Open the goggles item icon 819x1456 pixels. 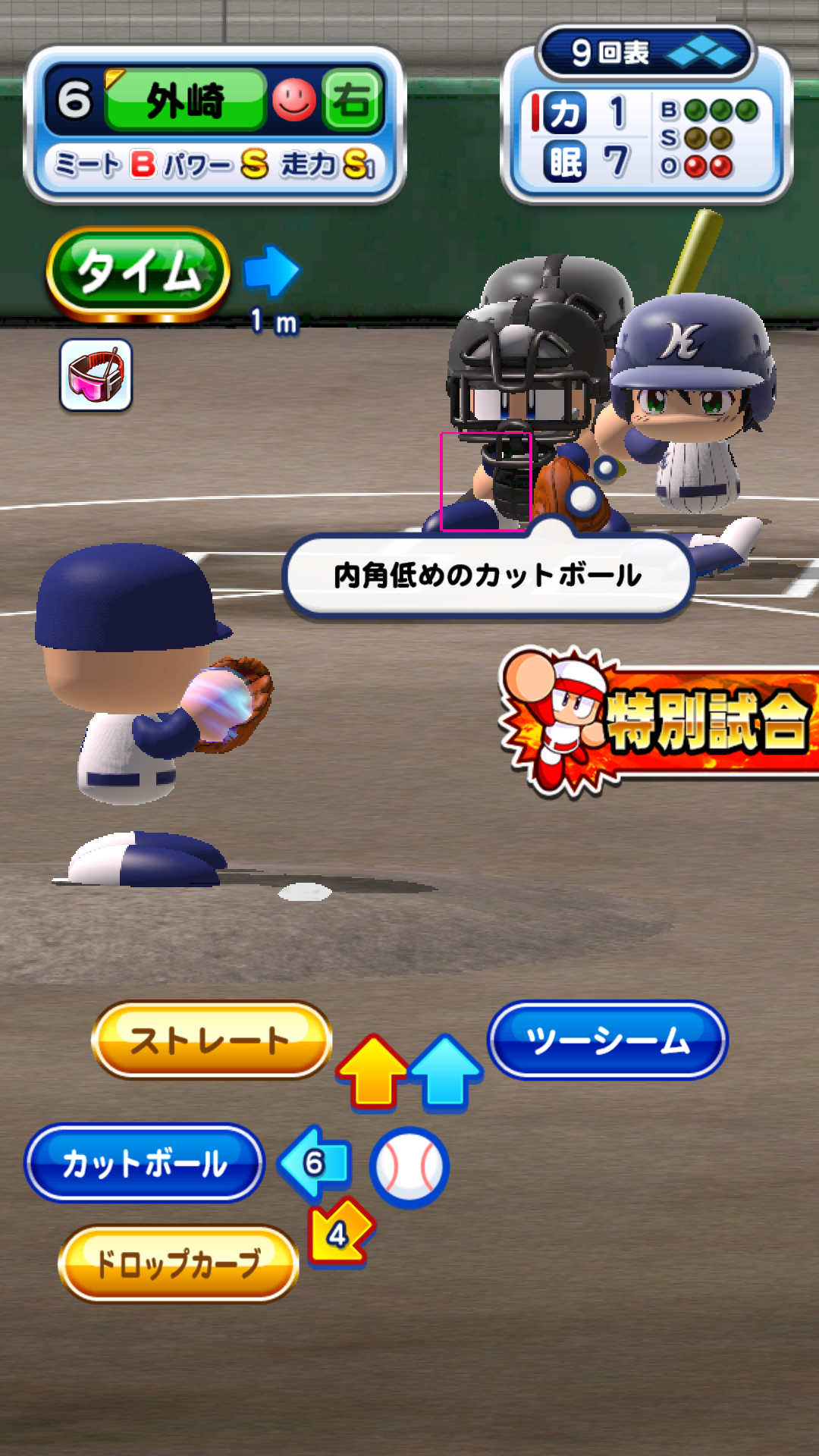click(96, 375)
